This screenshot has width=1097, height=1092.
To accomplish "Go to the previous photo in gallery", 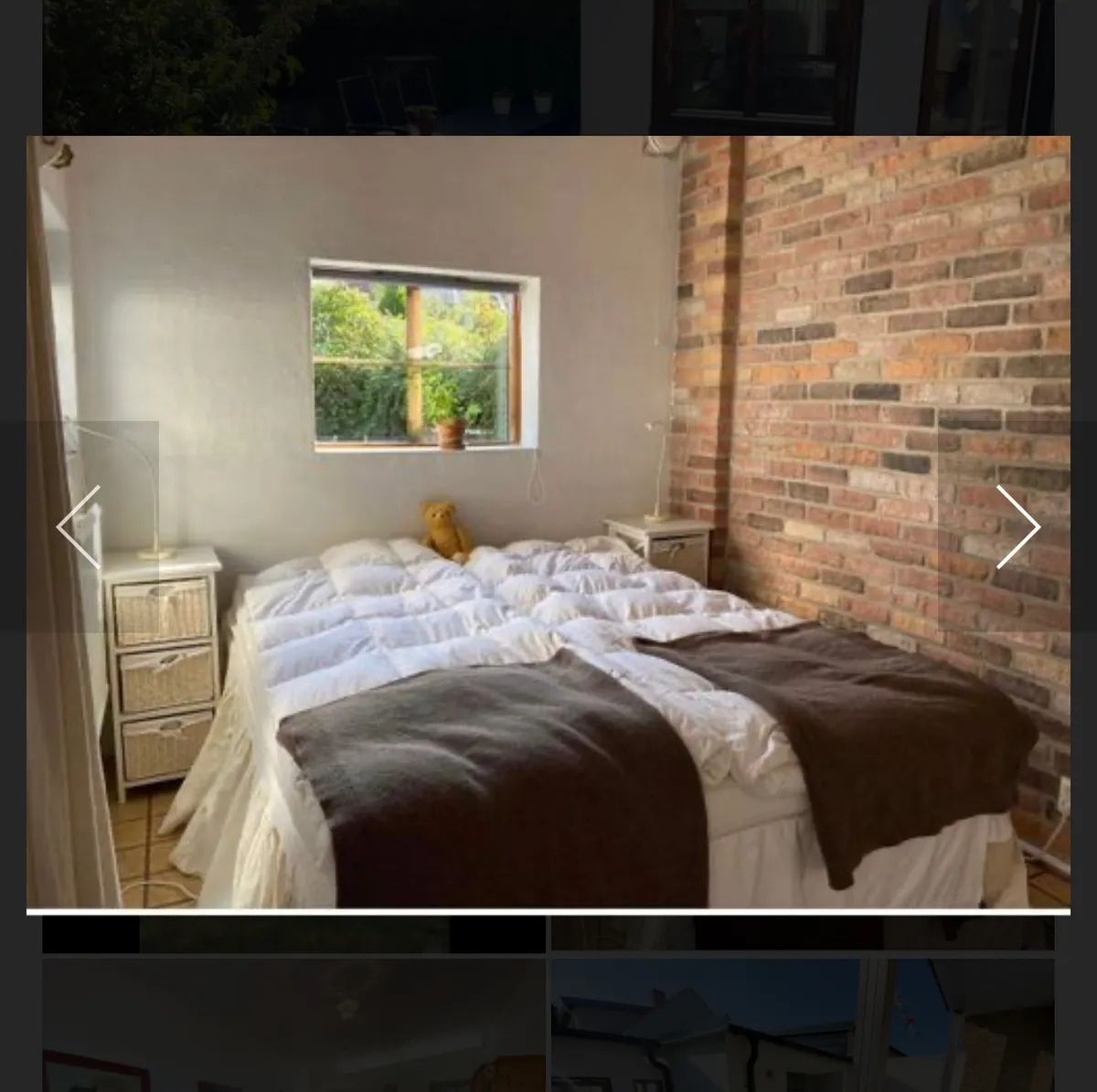I will (x=79, y=527).
